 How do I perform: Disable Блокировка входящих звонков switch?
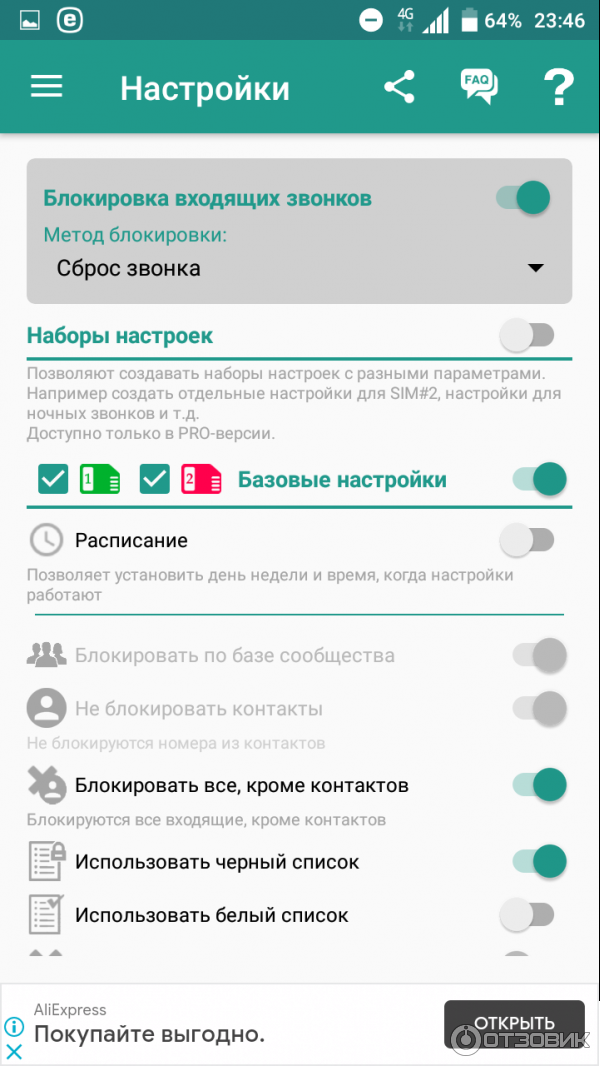(525, 197)
